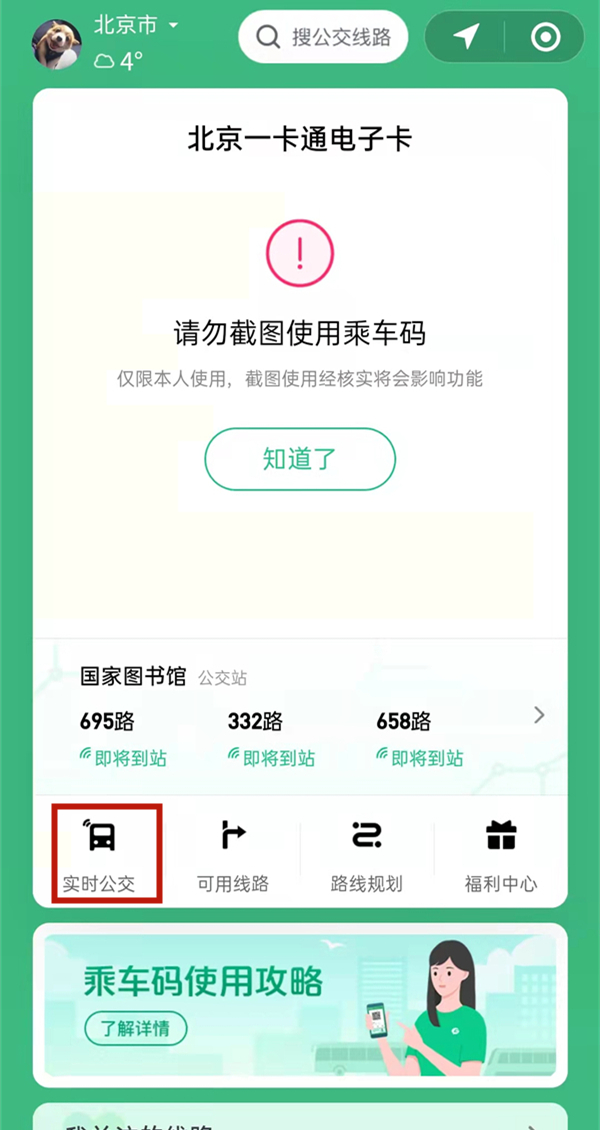This screenshot has height=1130, width=600.
Task: Open the location arrow icon
Action: 465,38
